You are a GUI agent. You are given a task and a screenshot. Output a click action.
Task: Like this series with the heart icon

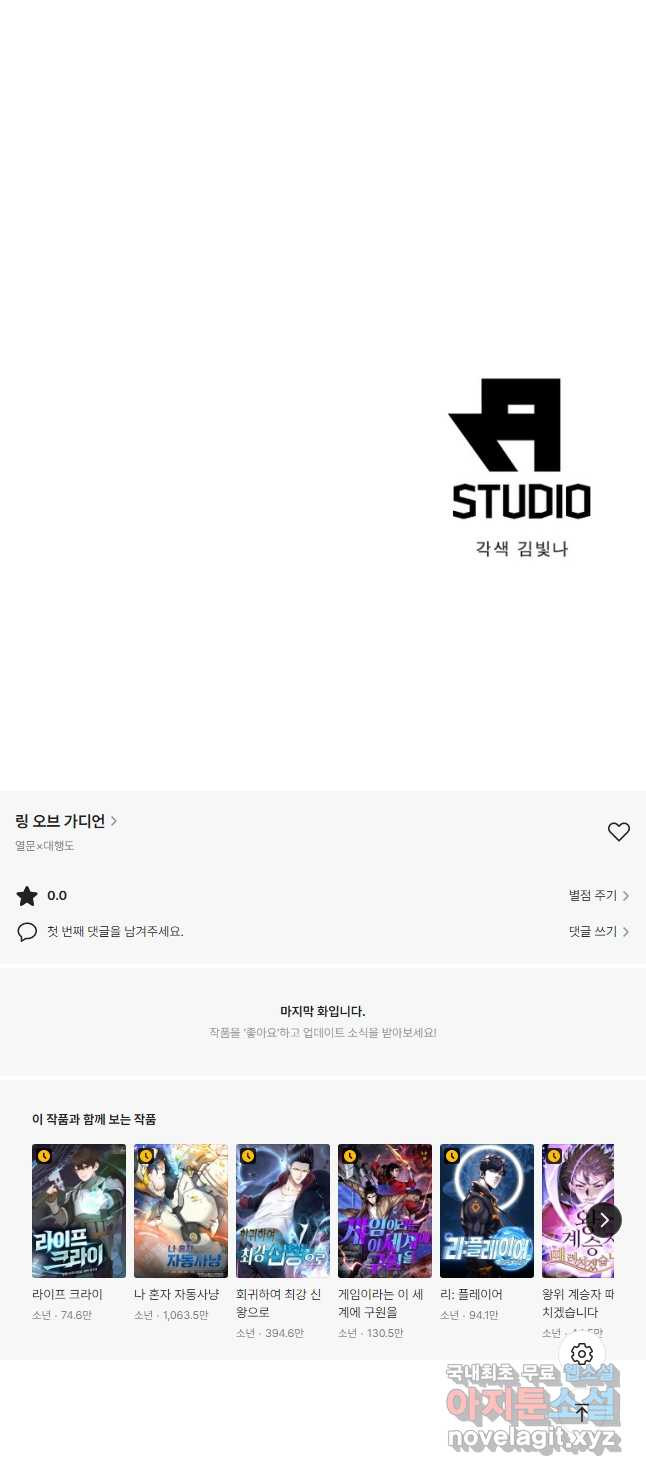619,831
